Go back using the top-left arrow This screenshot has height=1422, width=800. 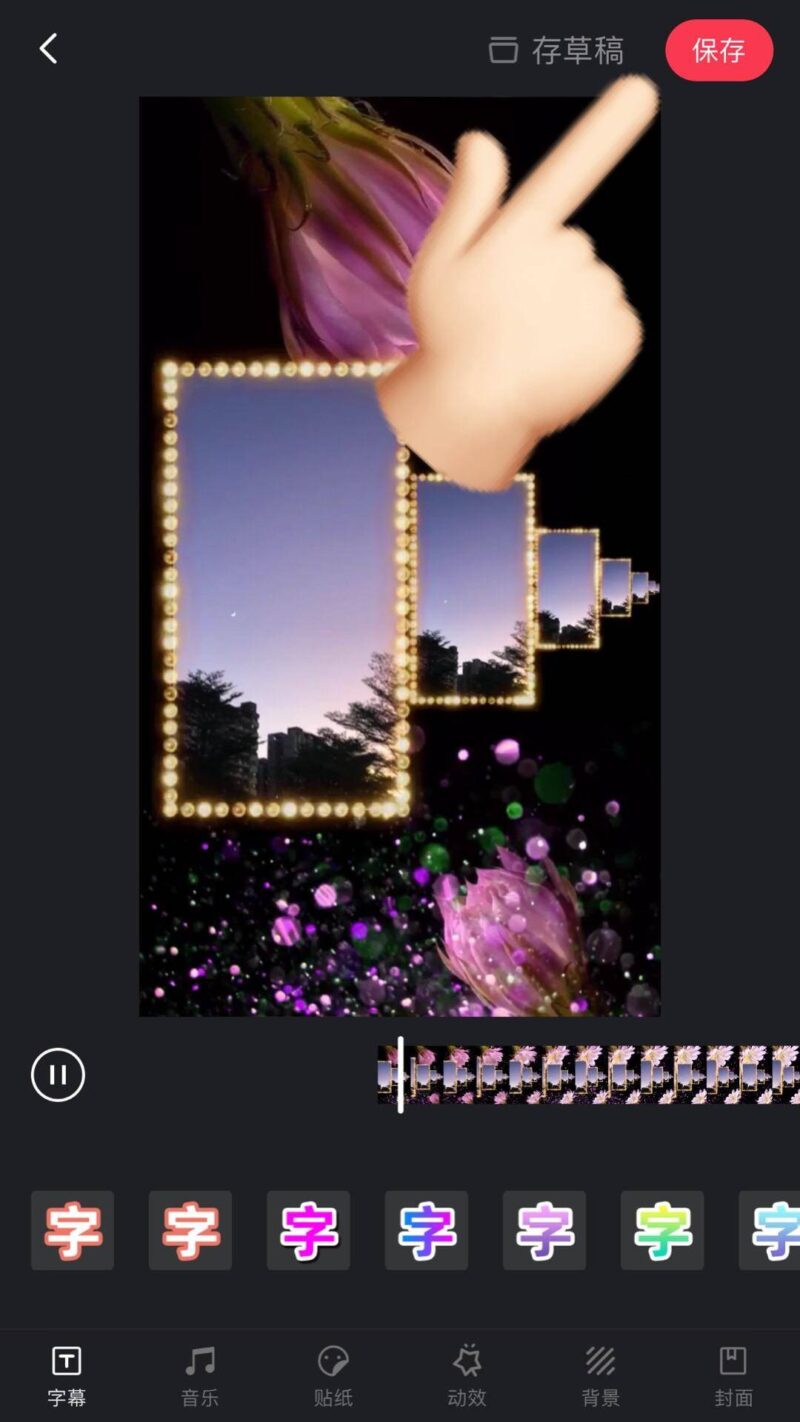click(48, 49)
